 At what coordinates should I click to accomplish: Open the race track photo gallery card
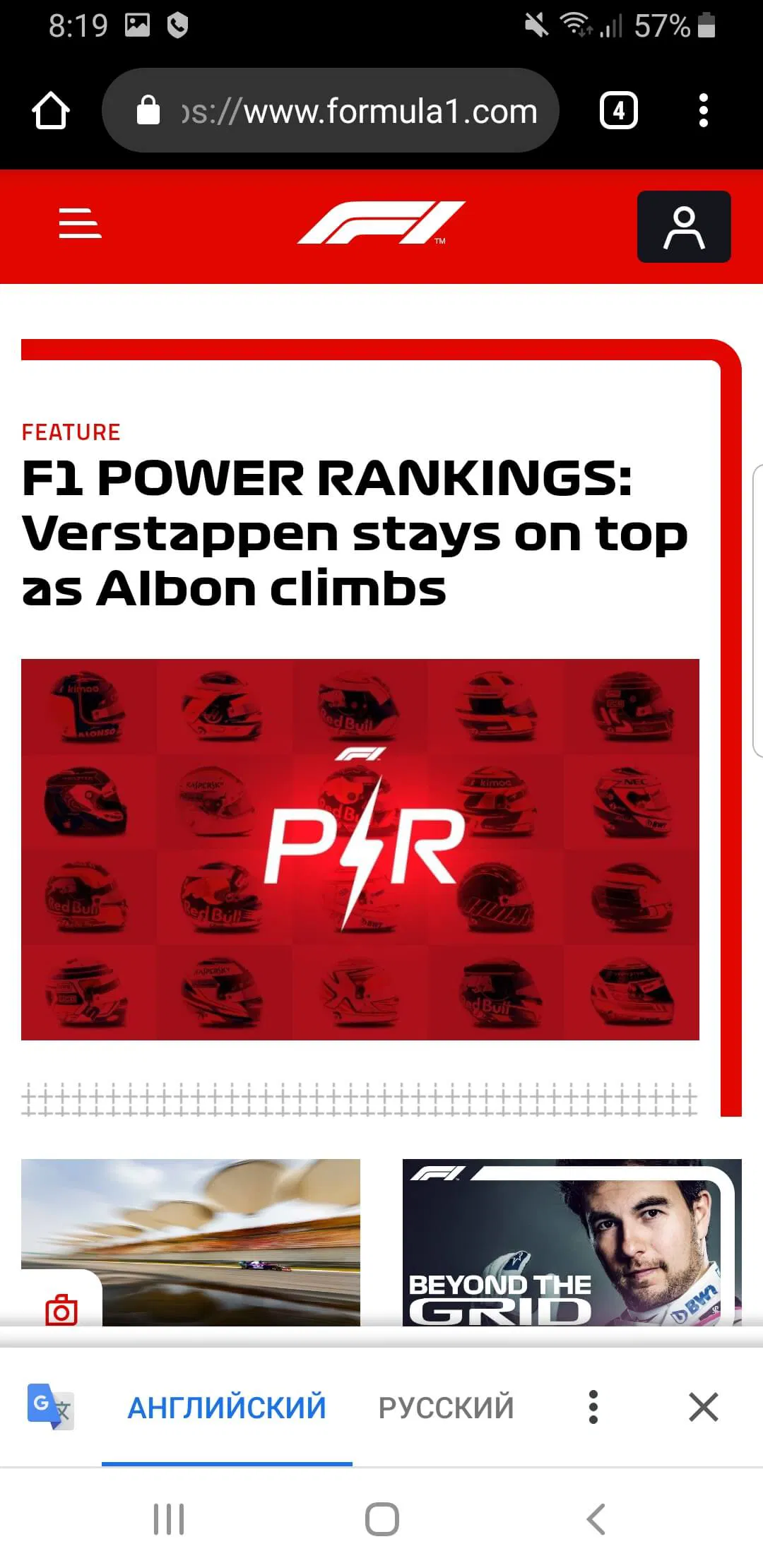coord(191,1242)
